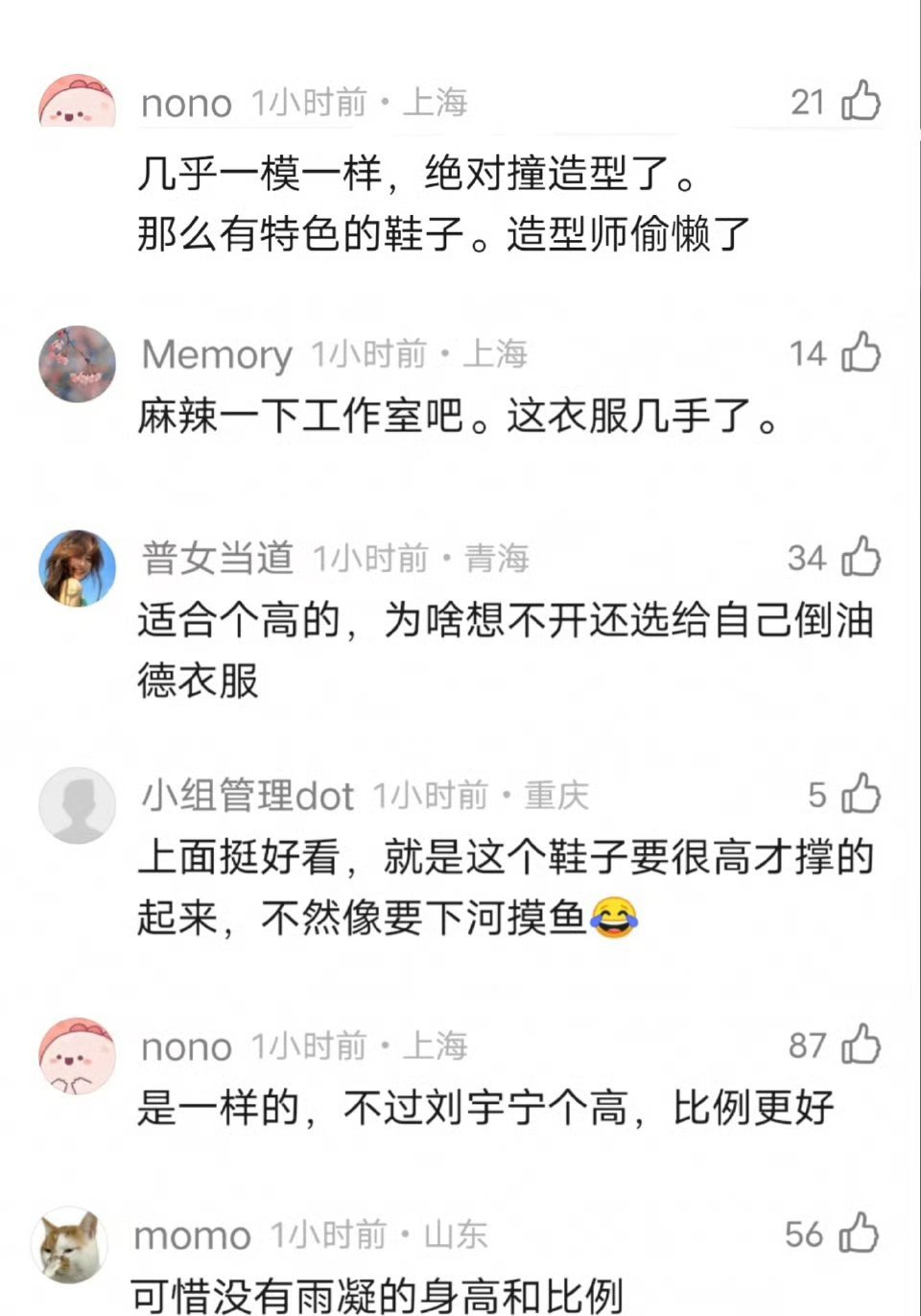
Task: Open nono's avatar beside 刘宇宁 comment
Action: tap(77, 1056)
